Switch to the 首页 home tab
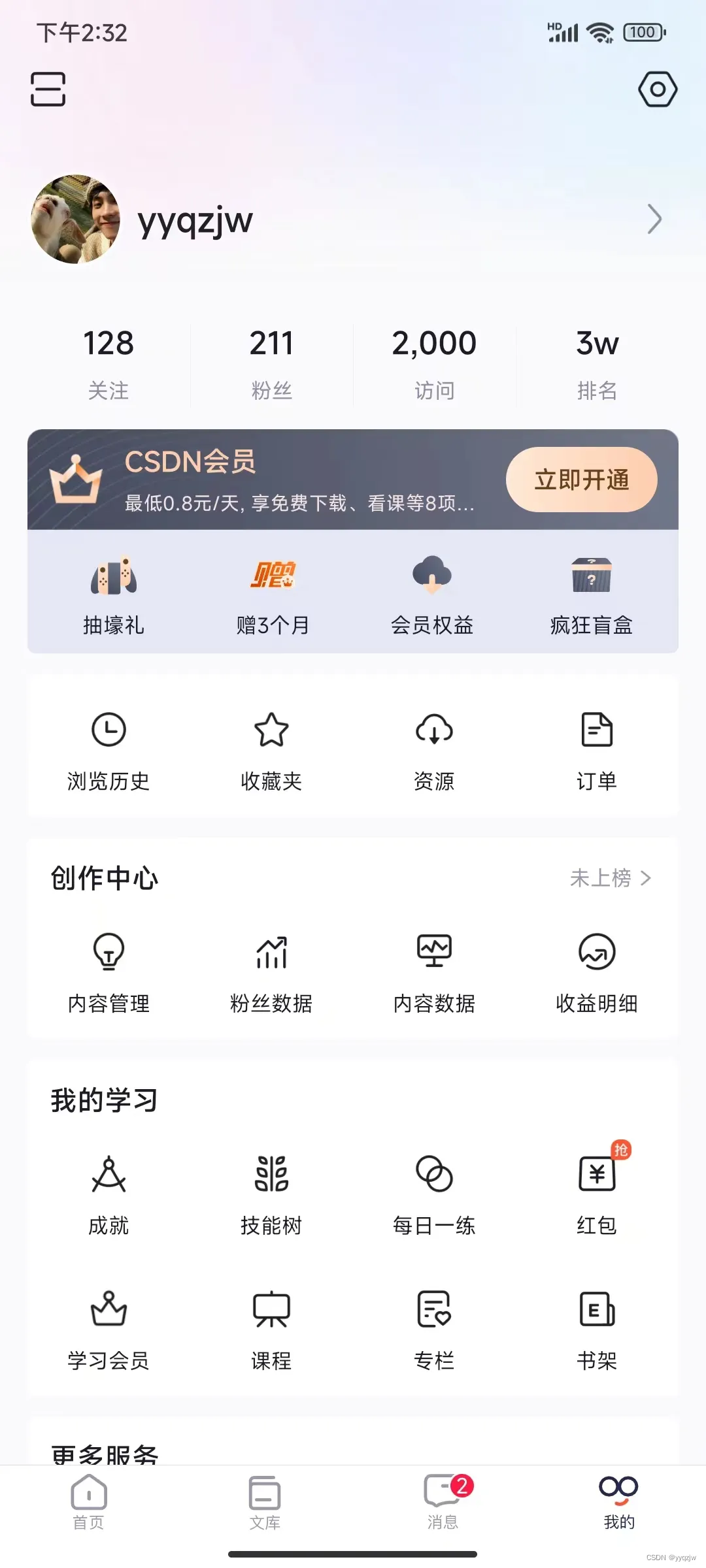This screenshot has height=1568, width=706. click(x=88, y=1503)
